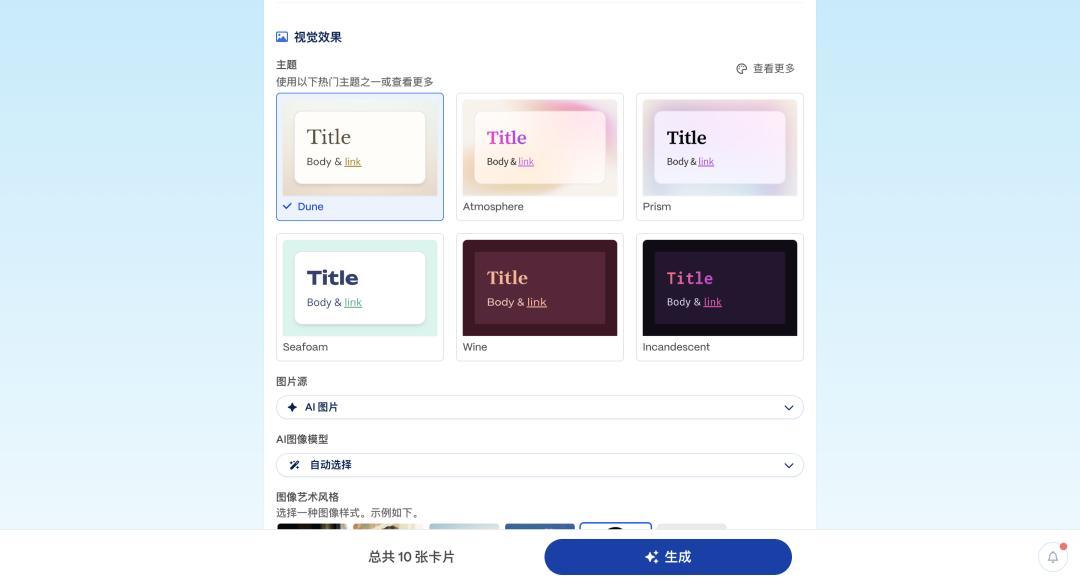Choose the Incandescent theme card
The width and height of the screenshot is (1080, 584).
(719, 296)
